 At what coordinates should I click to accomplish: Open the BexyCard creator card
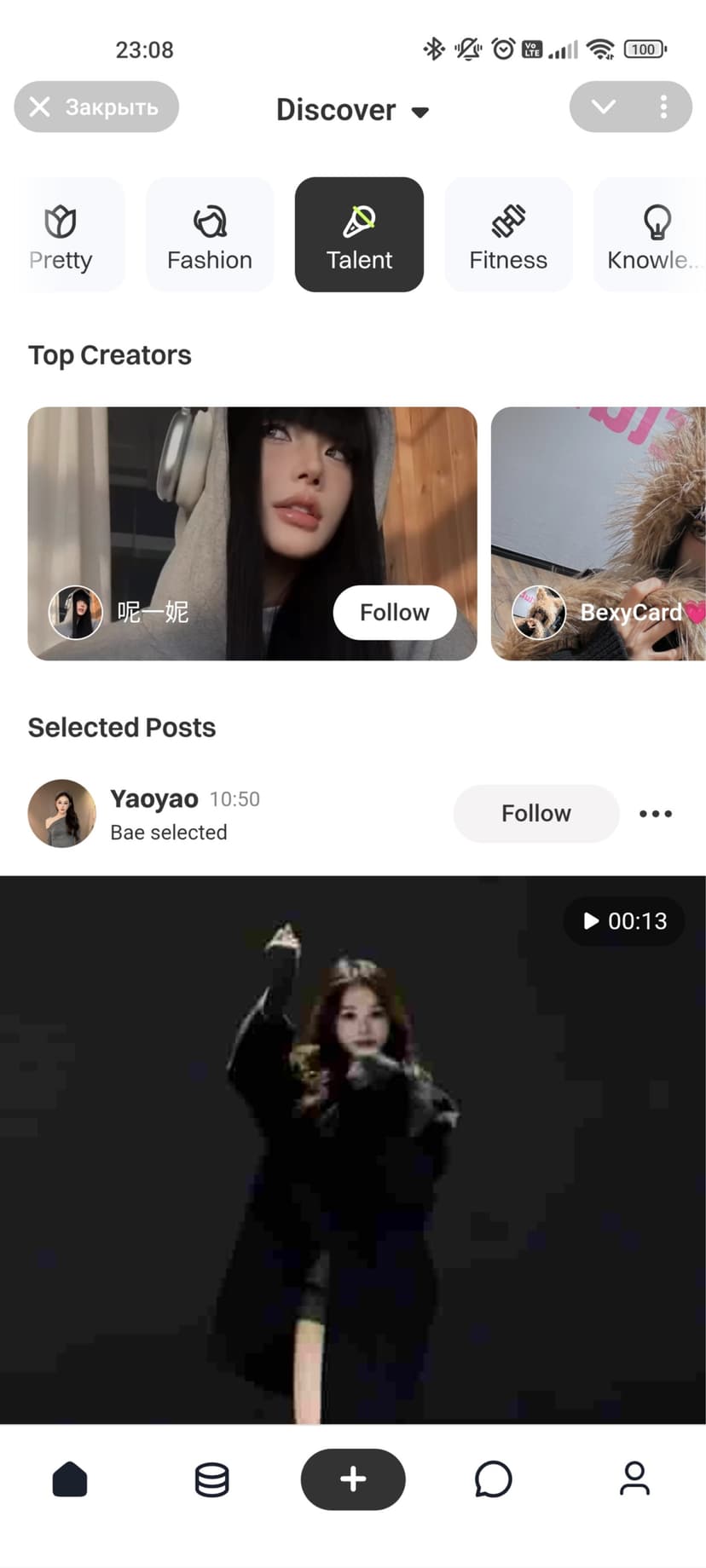tap(599, 533)
